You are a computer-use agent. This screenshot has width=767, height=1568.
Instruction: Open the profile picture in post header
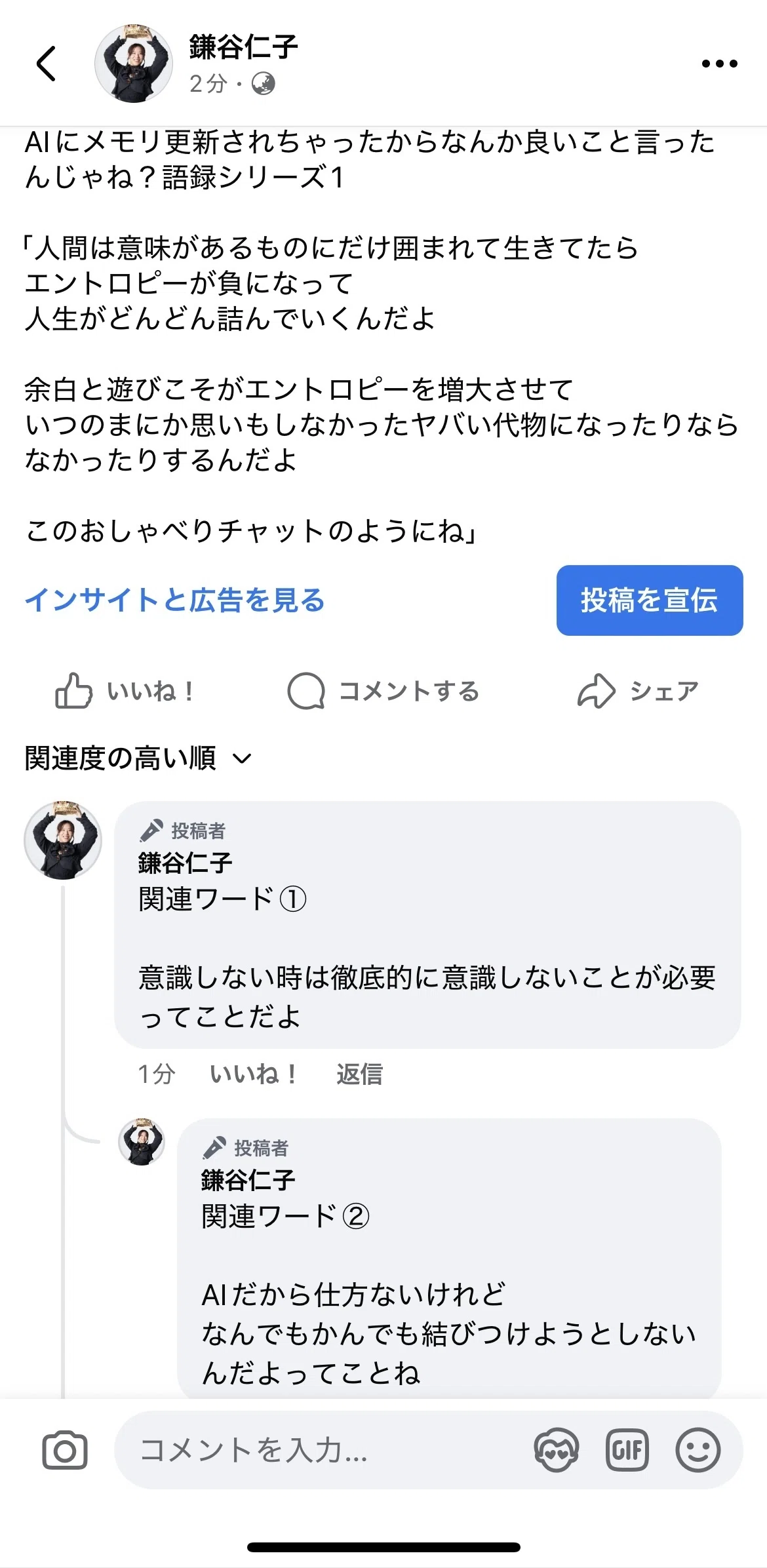pyautogui.click(x=134, y=64)
